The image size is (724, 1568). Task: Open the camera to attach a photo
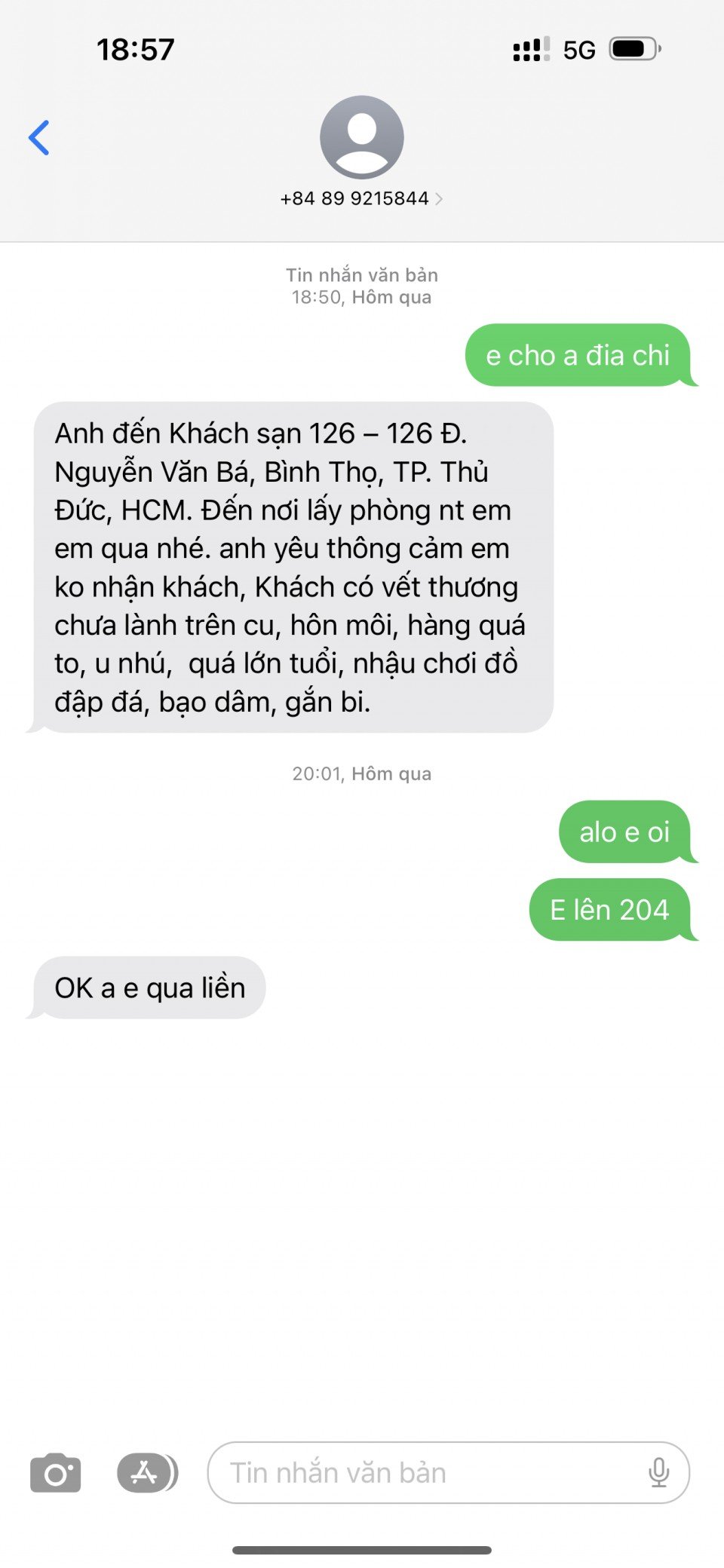click(x=55, y=1472)
